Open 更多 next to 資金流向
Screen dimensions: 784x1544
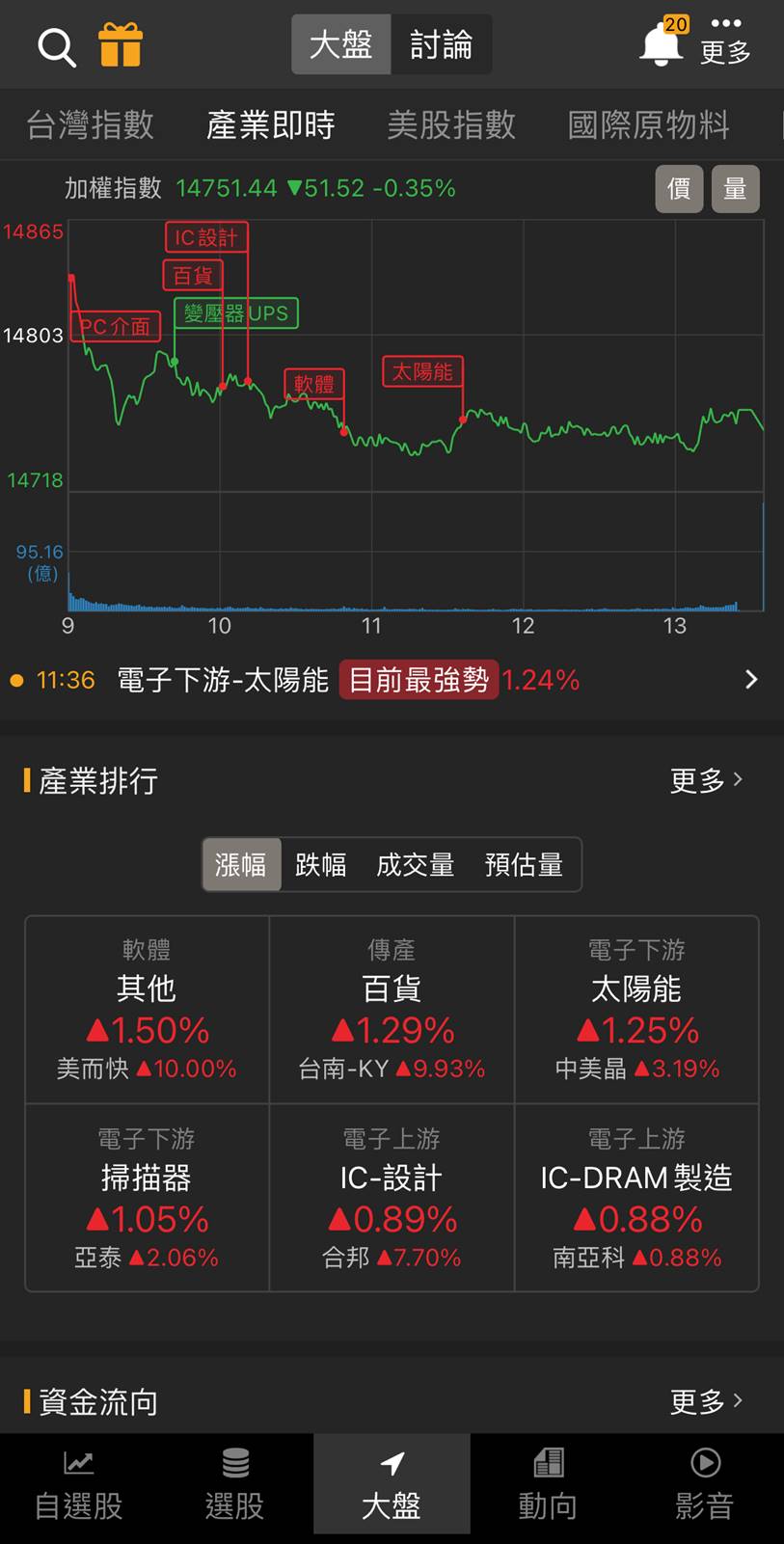[x=707, y=1400]
